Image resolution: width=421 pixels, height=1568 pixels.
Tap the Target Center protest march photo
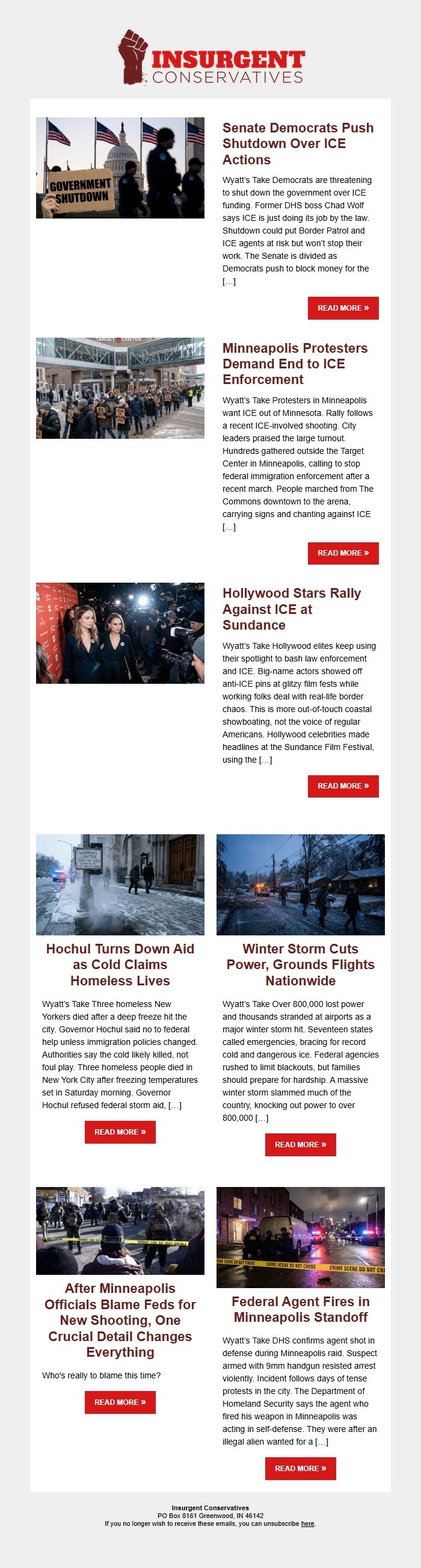120,388
